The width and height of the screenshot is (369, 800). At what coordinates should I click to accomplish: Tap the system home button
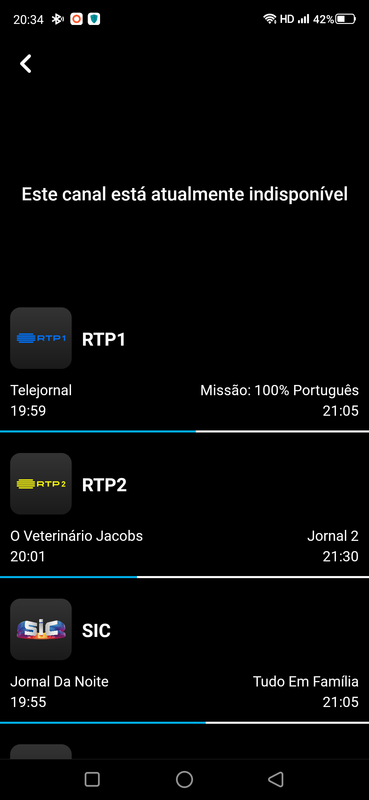tap(184, 779)
